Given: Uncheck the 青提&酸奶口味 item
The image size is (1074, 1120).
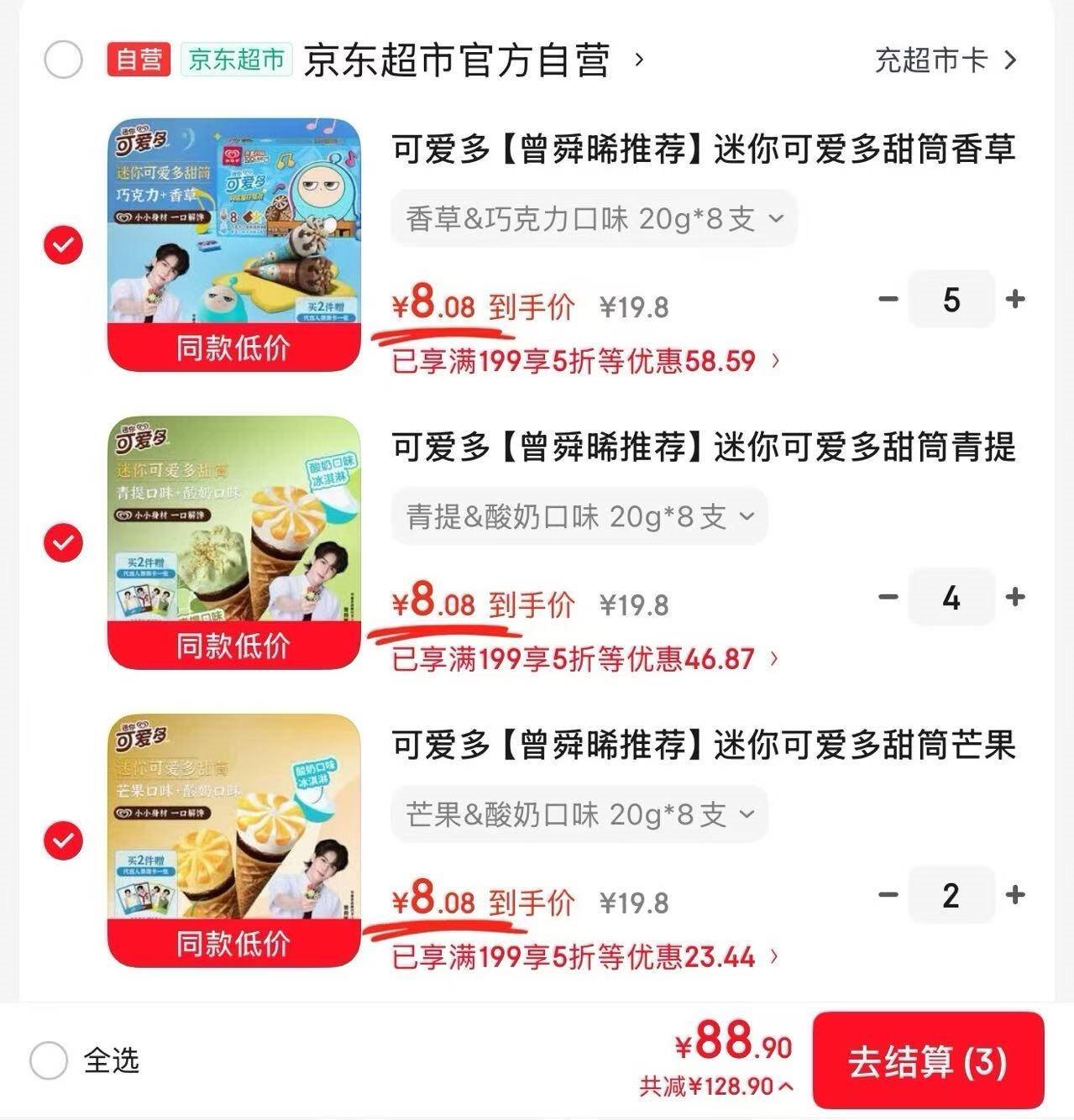Looking at the screenshot, I should (x=63, y=542).
